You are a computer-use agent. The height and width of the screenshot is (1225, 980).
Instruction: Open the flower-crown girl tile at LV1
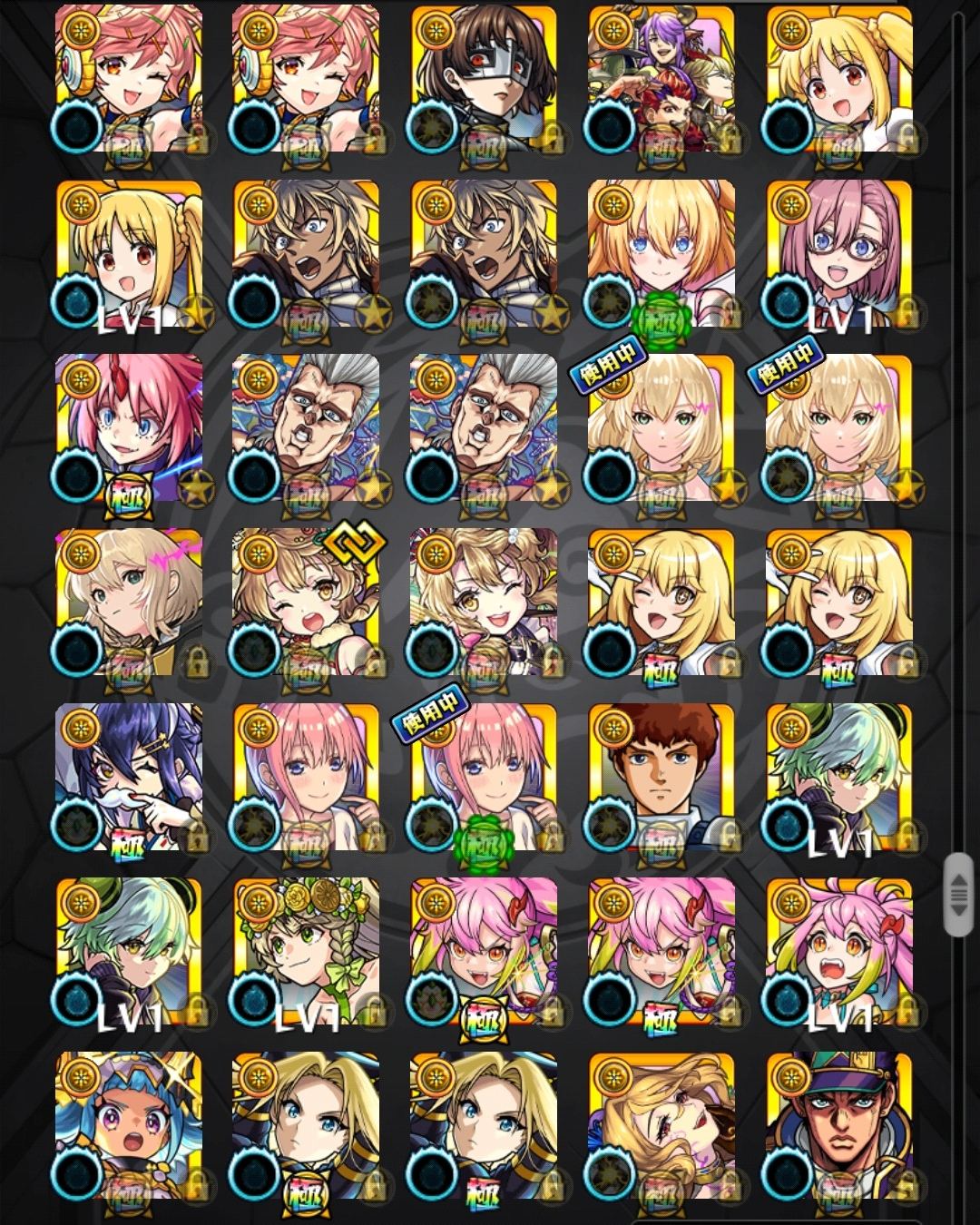(306, 951)
